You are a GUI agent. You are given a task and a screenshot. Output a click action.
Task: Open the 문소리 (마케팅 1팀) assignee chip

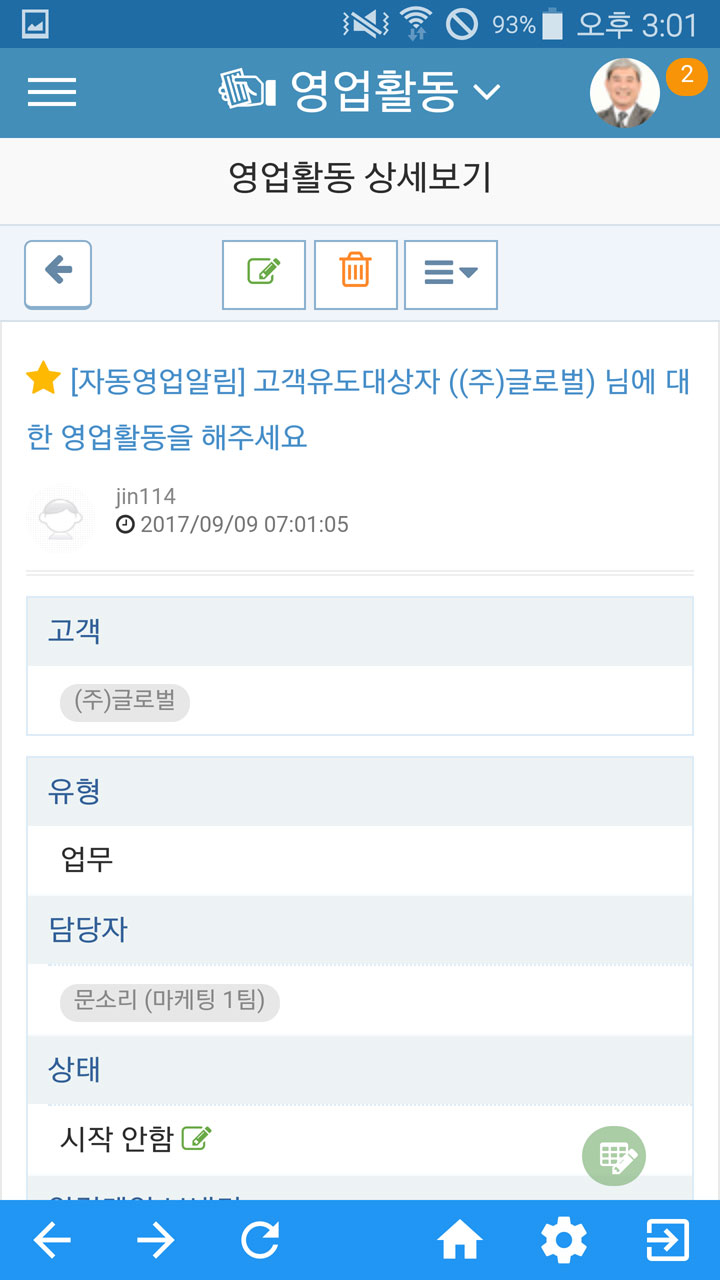click(x=170, y=1001)
